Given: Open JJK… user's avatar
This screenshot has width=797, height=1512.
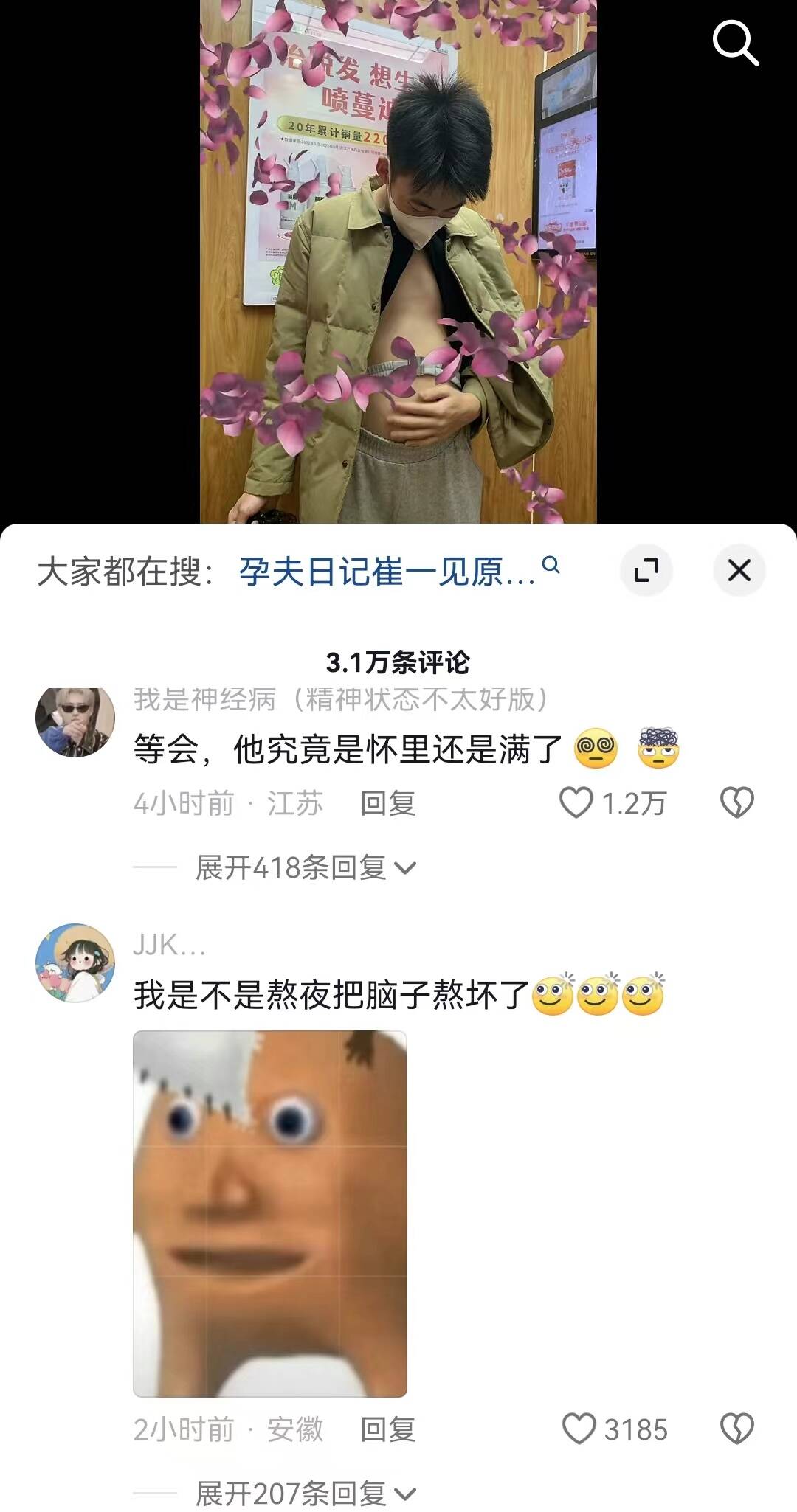Looking at the screenshot, I should [75, 963].
